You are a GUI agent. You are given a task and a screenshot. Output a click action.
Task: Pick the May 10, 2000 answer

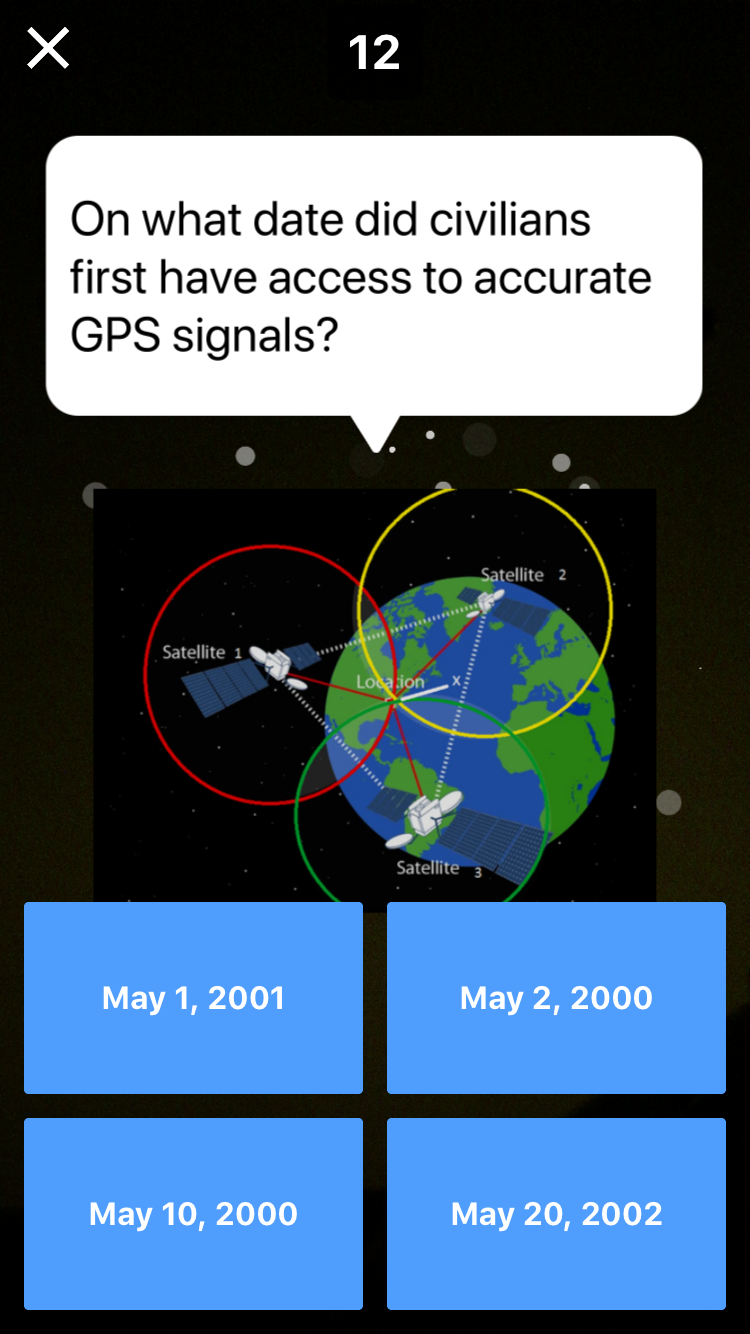pos(193,1214)
